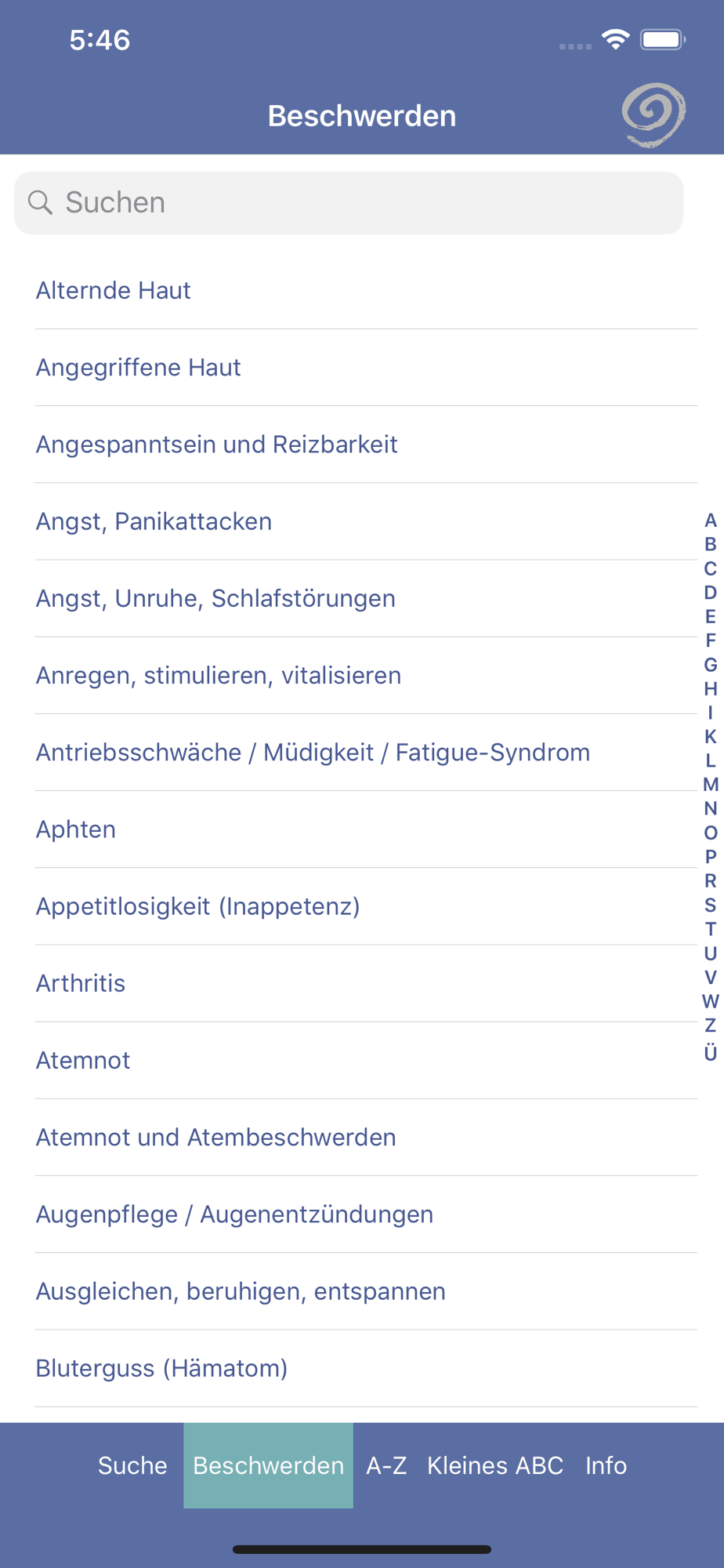Screen dimensions: 724x1568
Task: Select Angespanntsein und Reizbarkeit
Action: (362, 445)
